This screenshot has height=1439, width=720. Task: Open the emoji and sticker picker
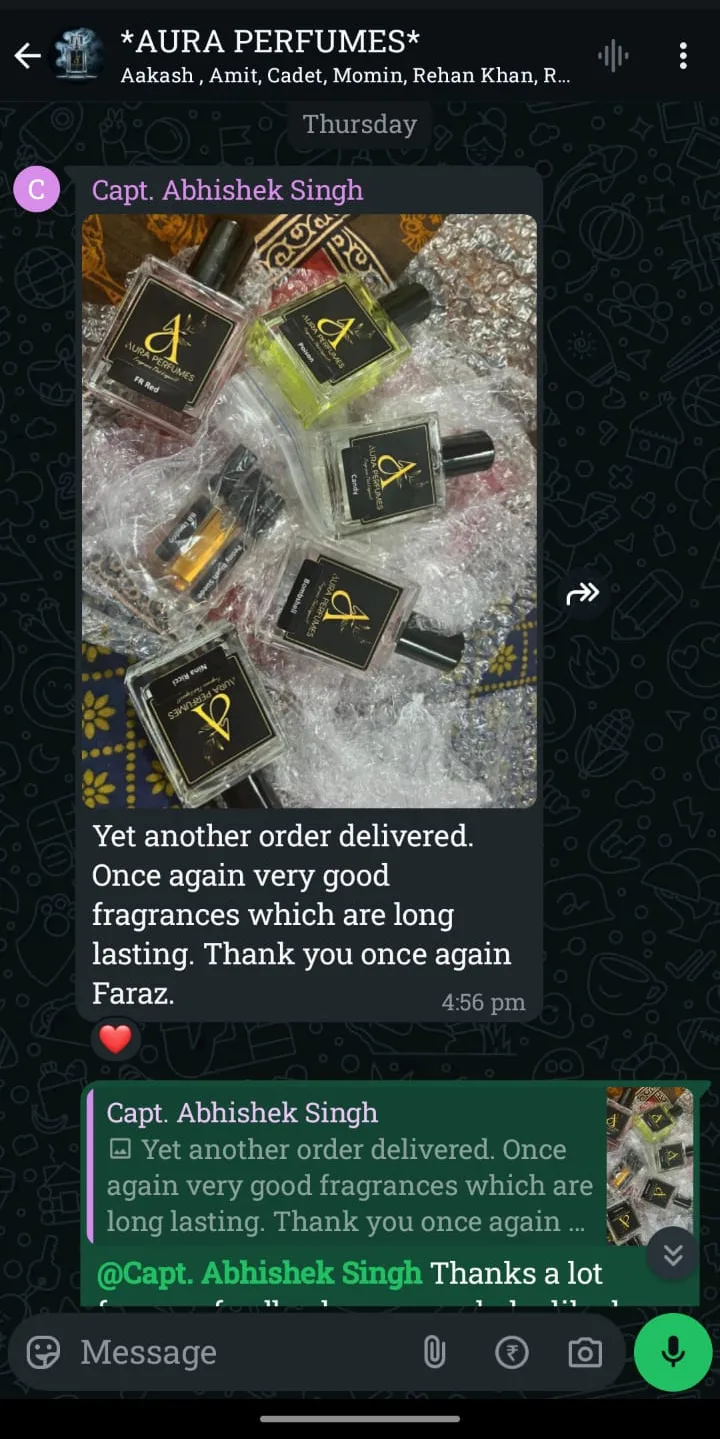coord(44,1352)
